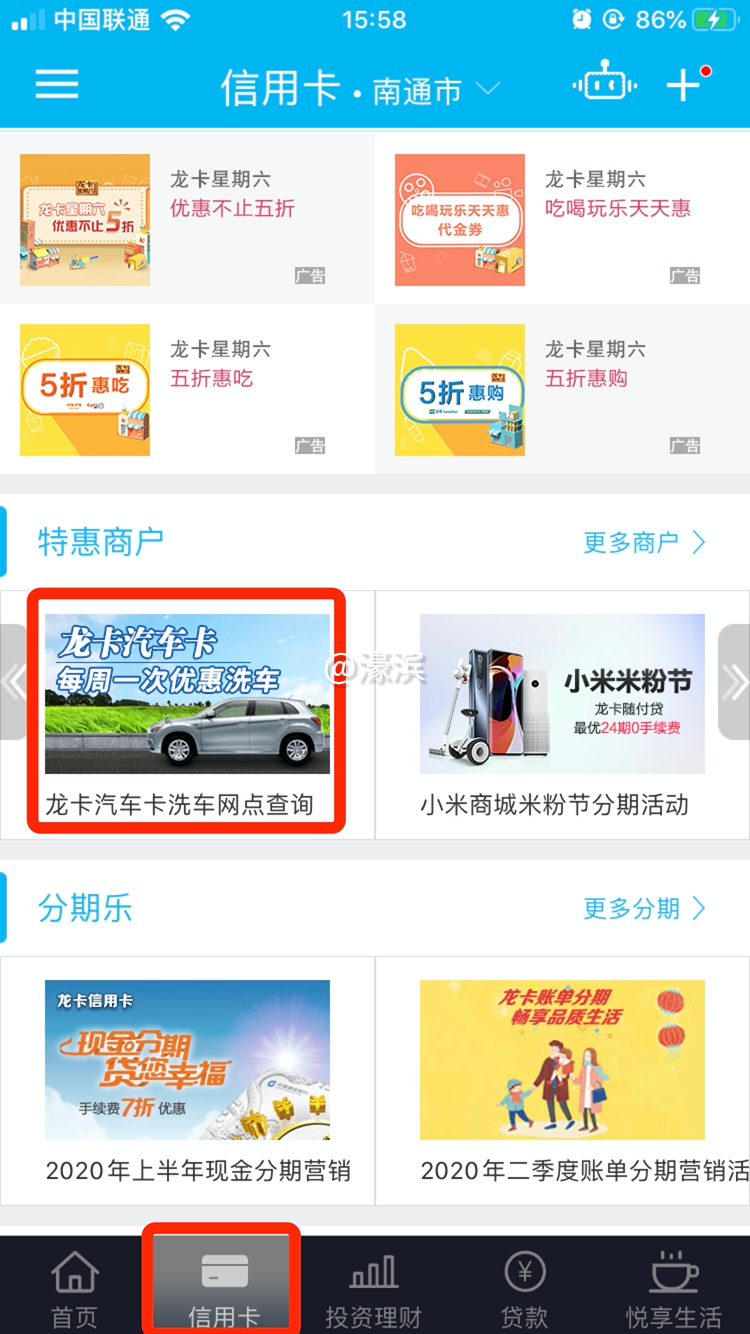Open 五折惠吃 promotion card

[x=187, y=390]
